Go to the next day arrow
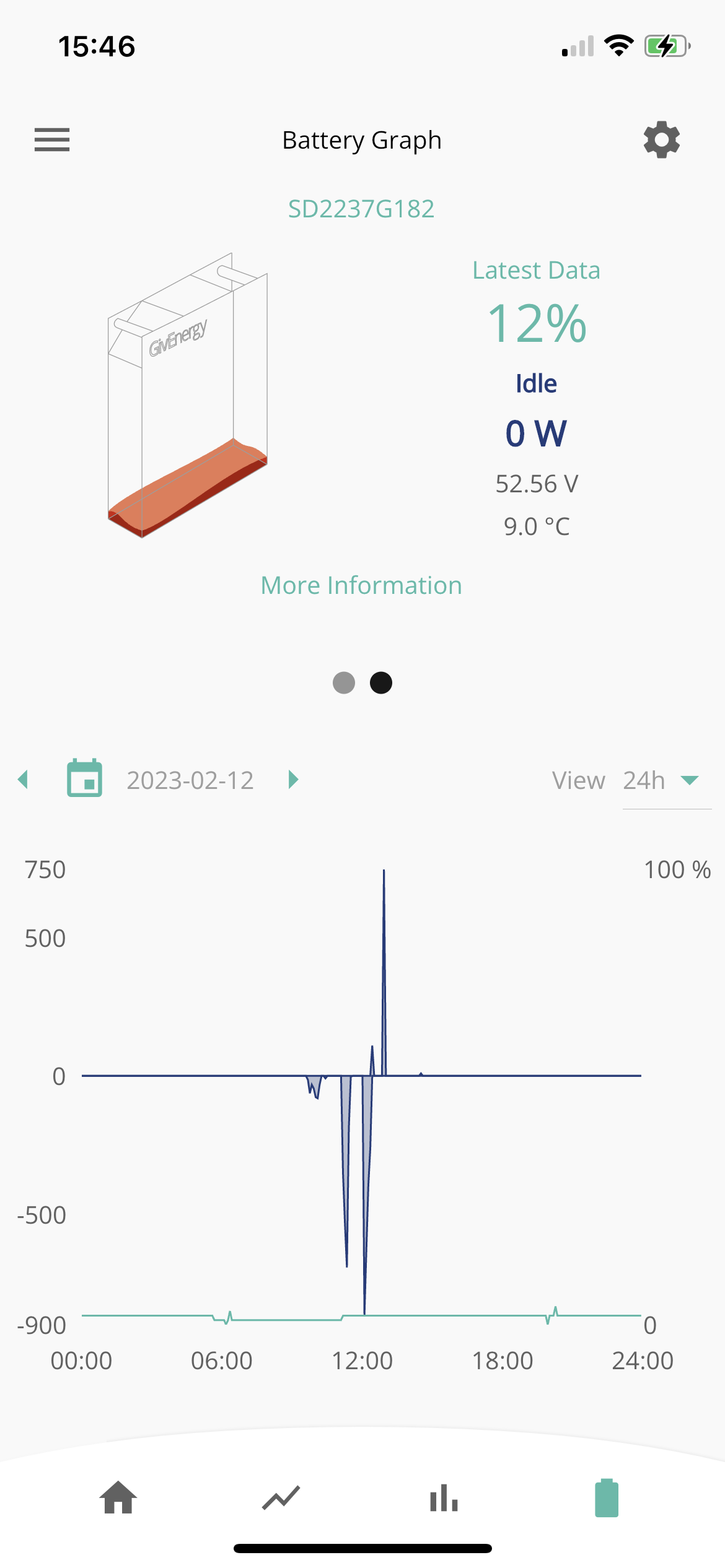725x1568 pixels. [x=294, y=780]
